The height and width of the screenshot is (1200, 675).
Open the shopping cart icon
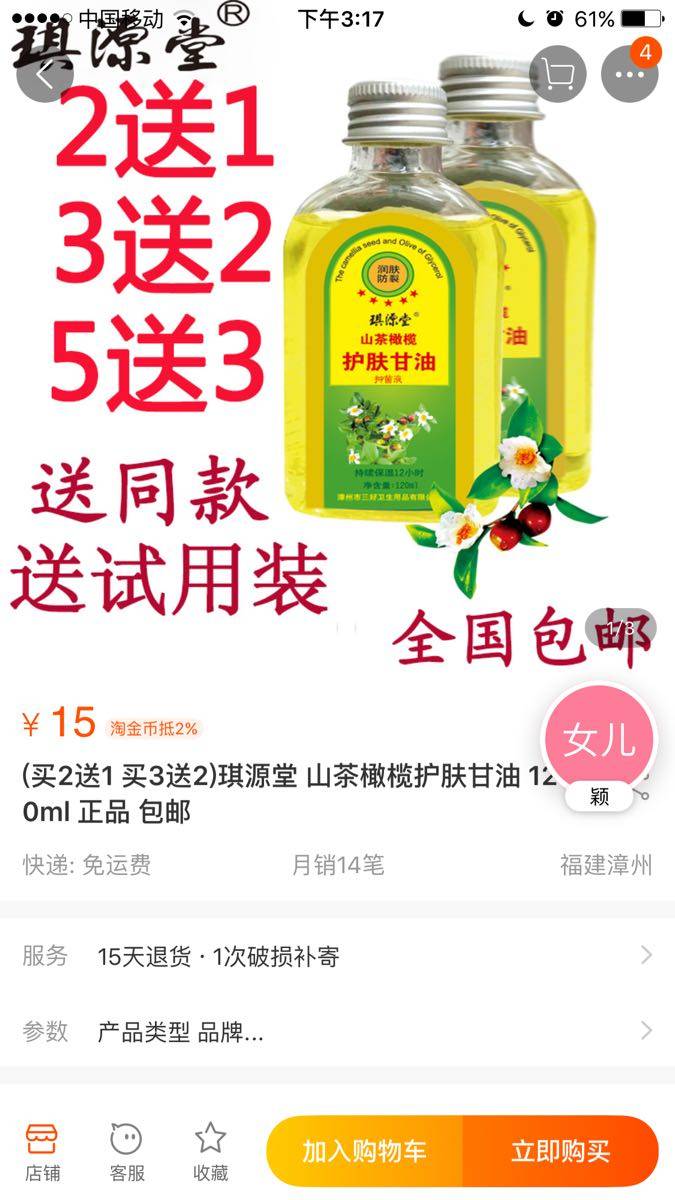557,74
